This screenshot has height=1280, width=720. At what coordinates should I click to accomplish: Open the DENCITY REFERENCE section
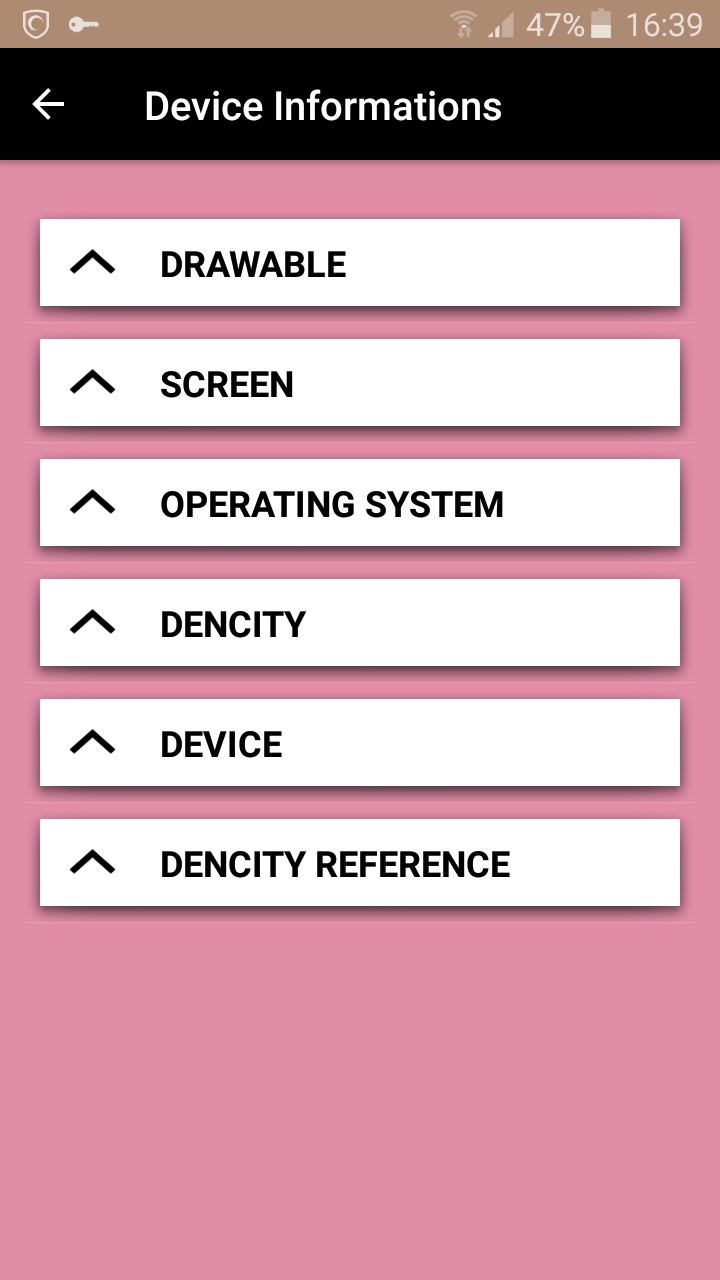tap(359, 863)
